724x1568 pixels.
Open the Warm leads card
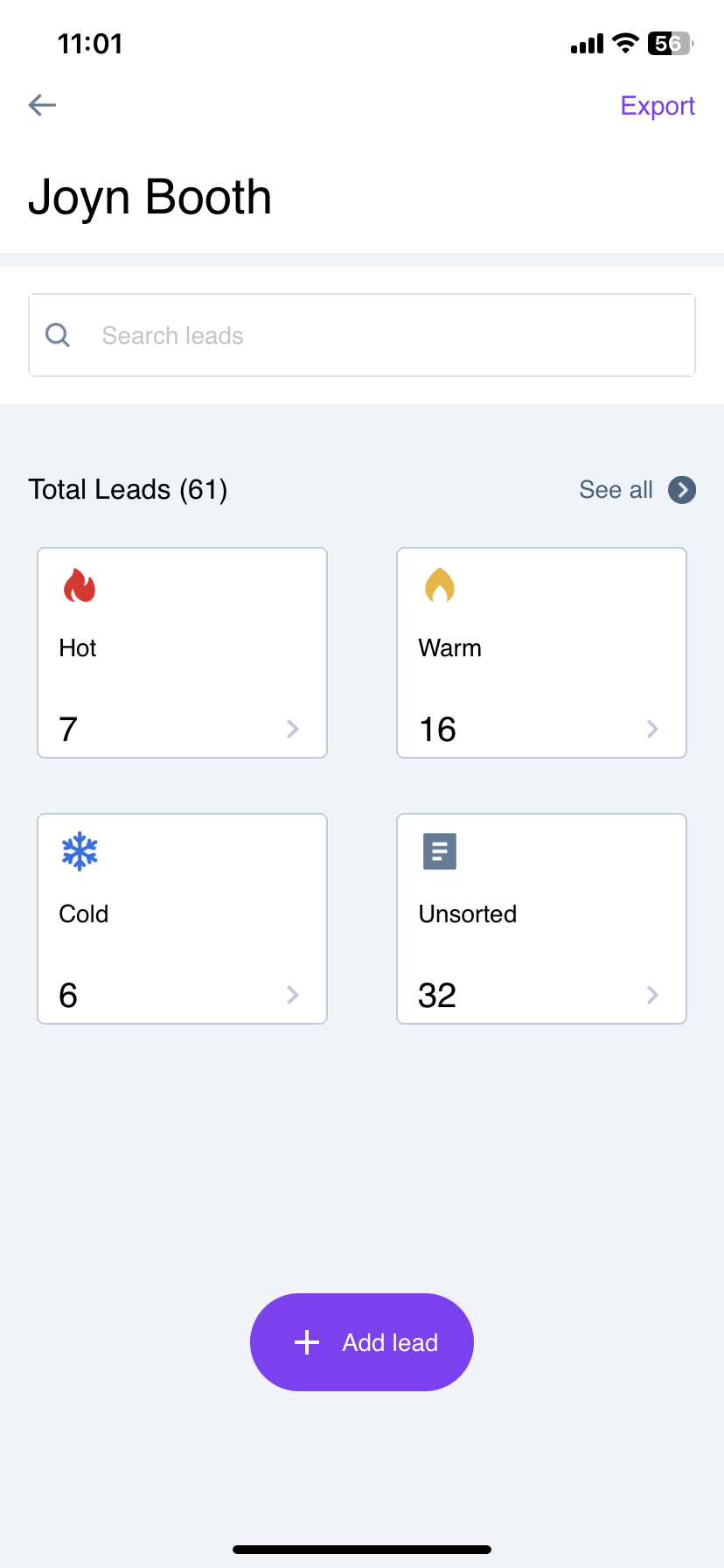point(540,652)
